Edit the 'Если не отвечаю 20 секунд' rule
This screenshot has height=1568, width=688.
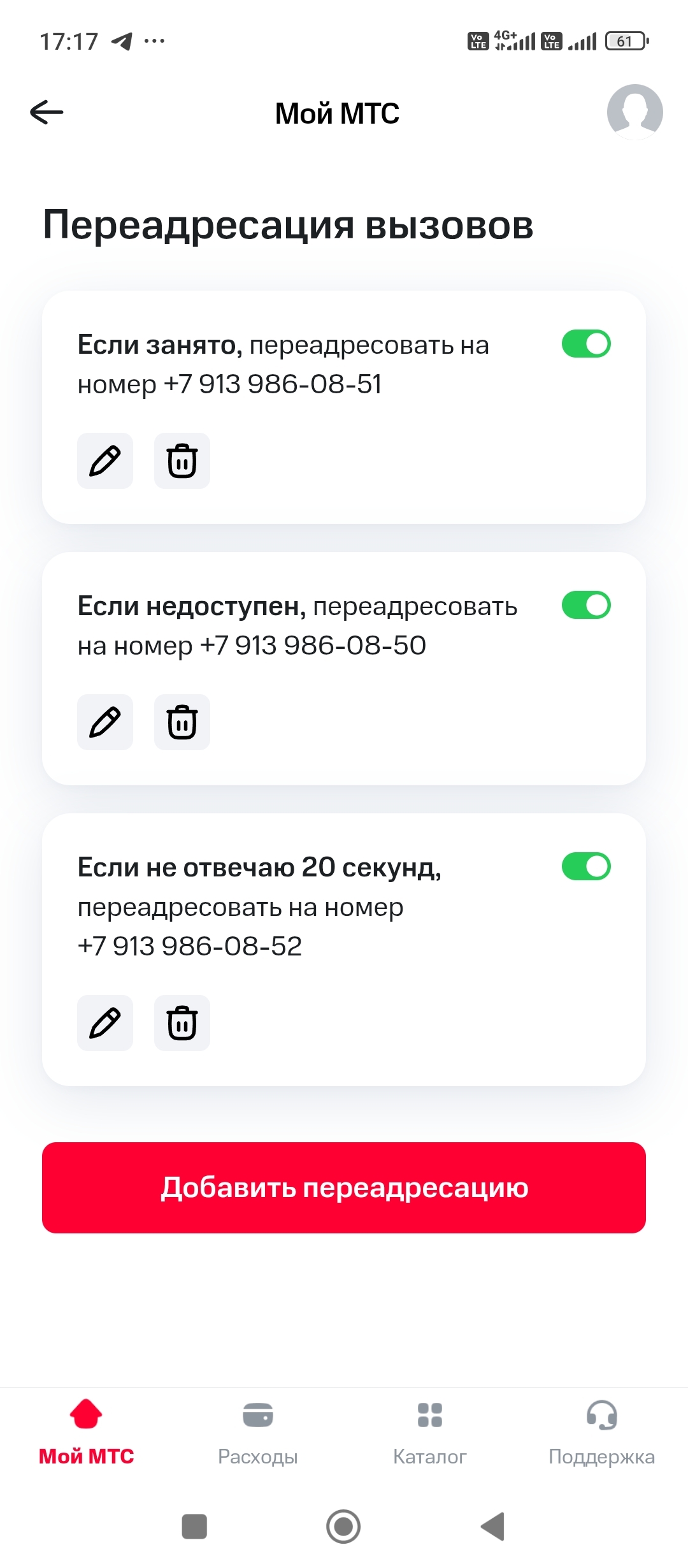105,1023
